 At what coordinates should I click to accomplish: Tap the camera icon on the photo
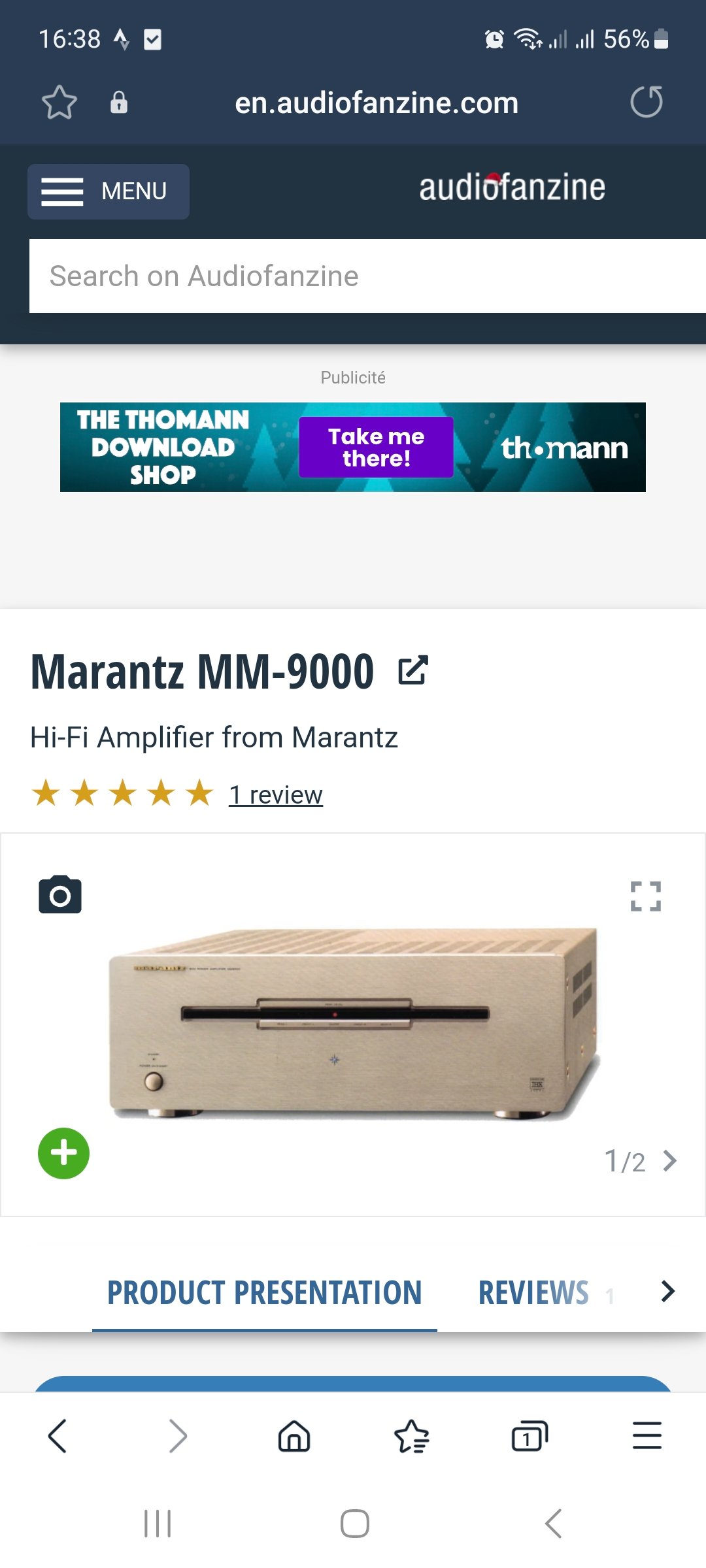[x=60, y=895]
